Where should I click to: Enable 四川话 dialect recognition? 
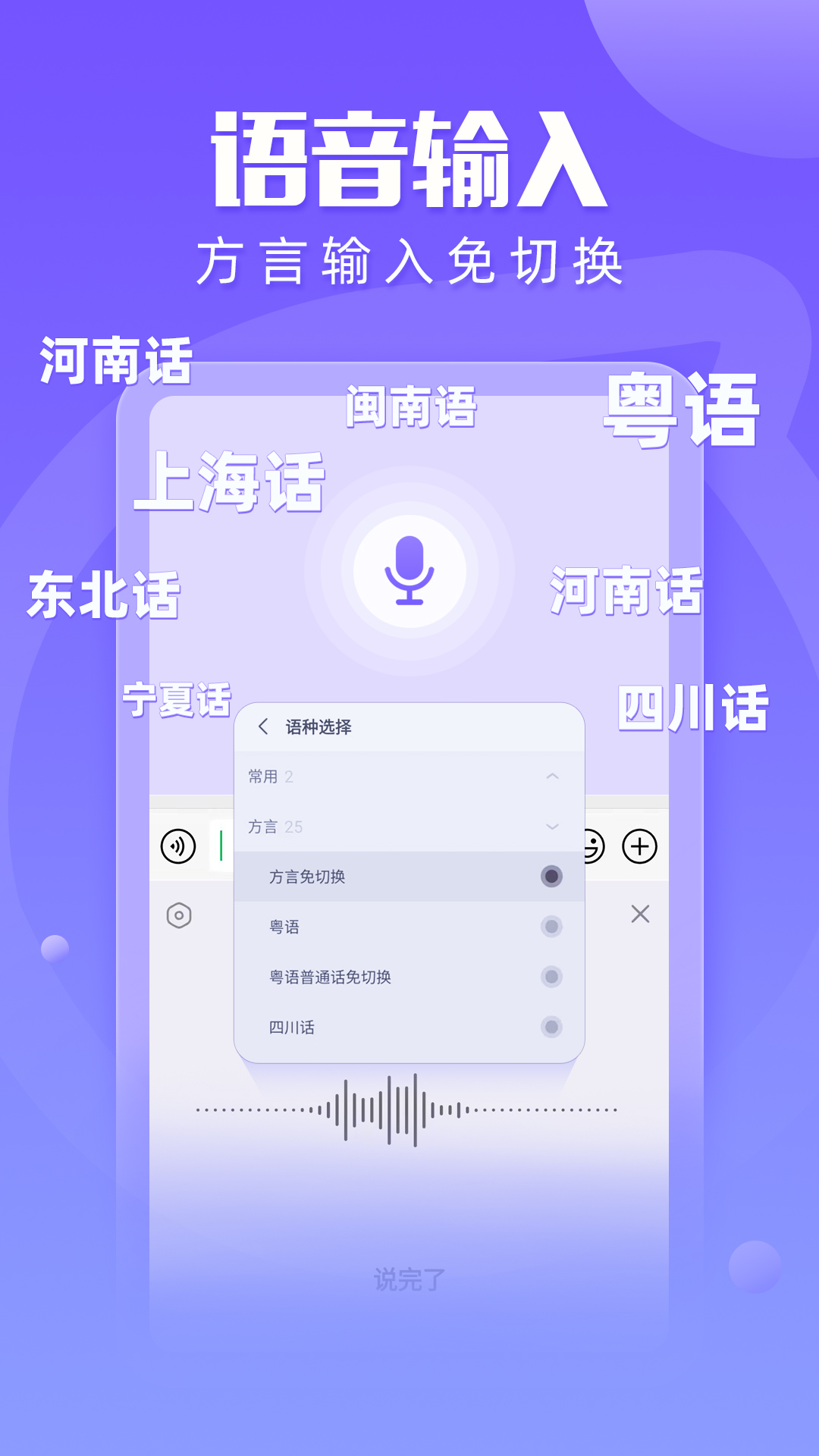552,1028
